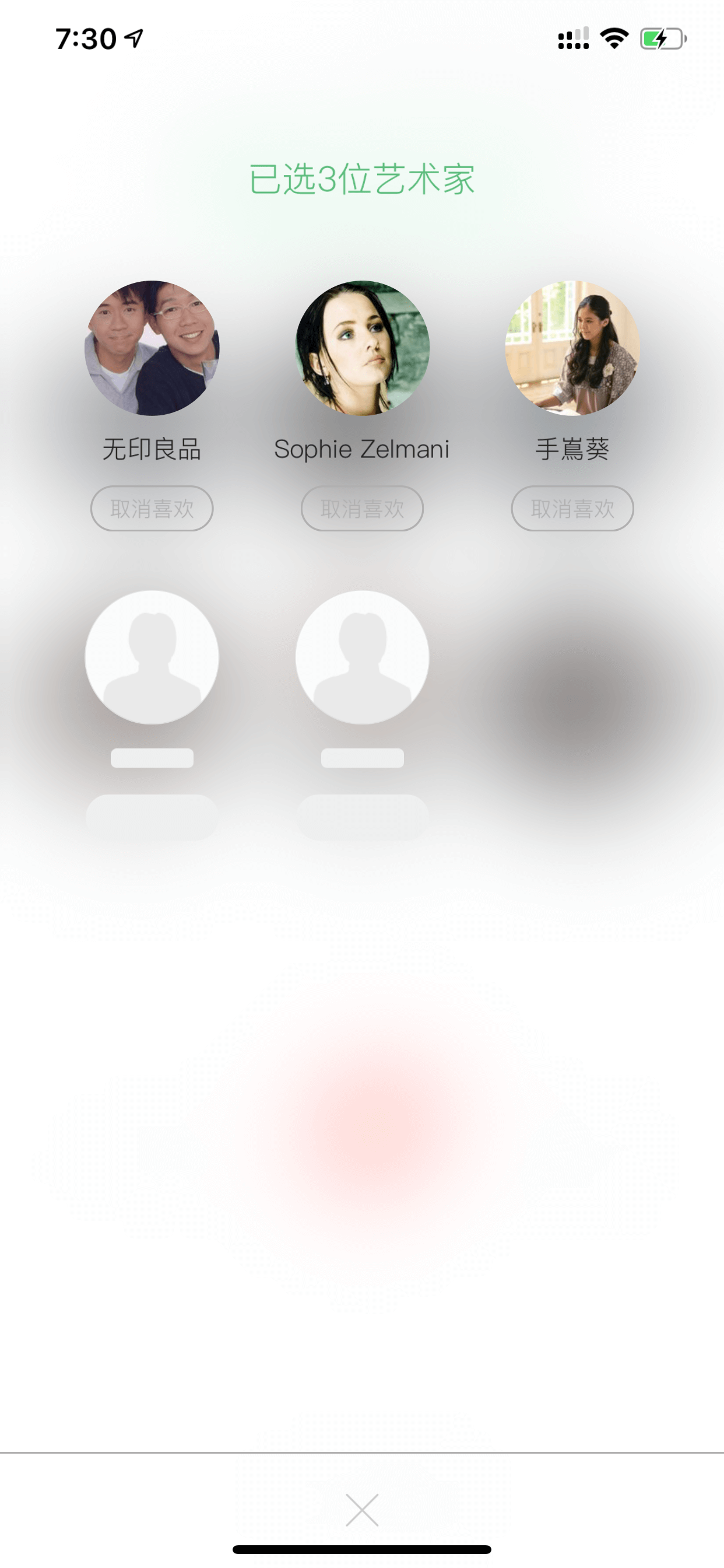This screenshot has height=1568, width=724.
Task: Unlike artist 手嶌葵
Action: (x=572, y=508)
